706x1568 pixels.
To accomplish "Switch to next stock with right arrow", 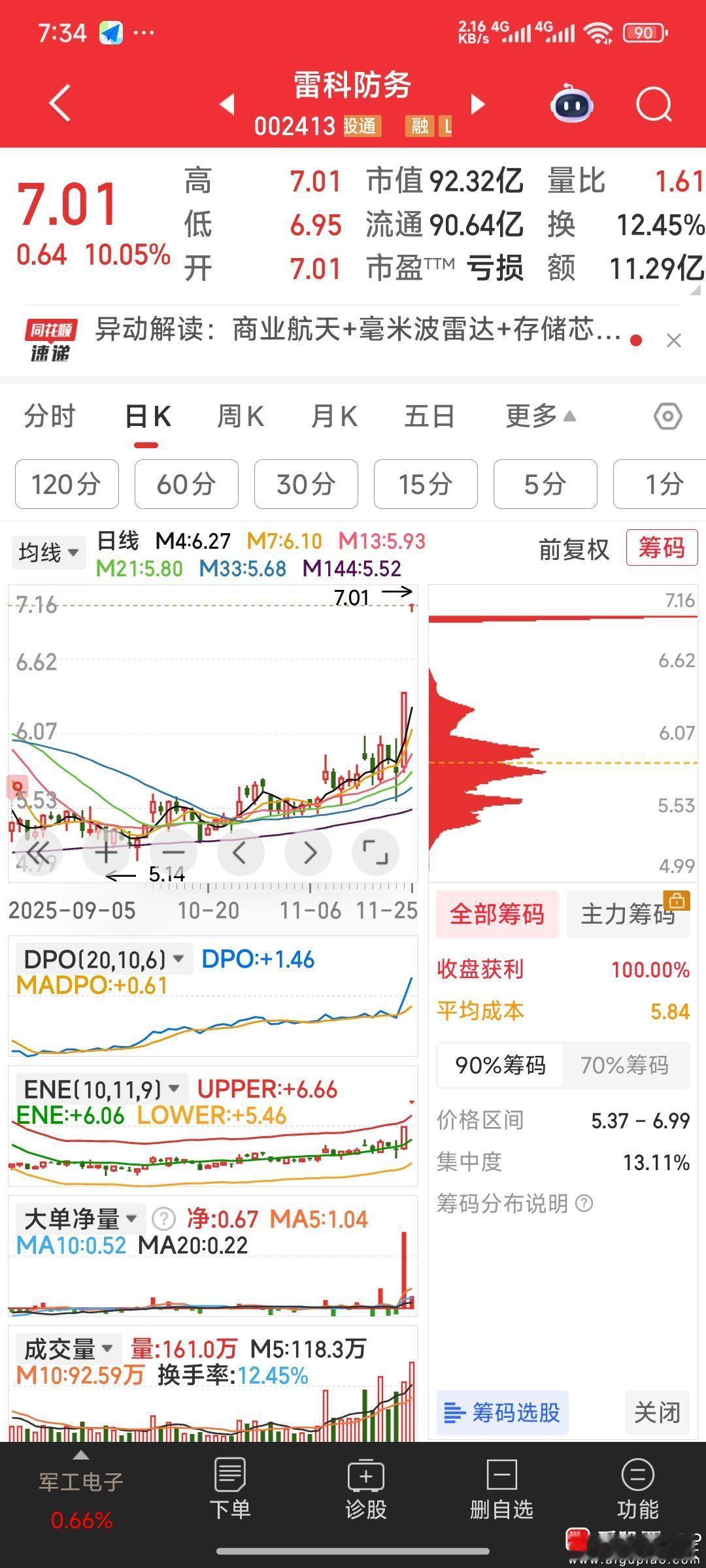I will (x=479, y=104).
